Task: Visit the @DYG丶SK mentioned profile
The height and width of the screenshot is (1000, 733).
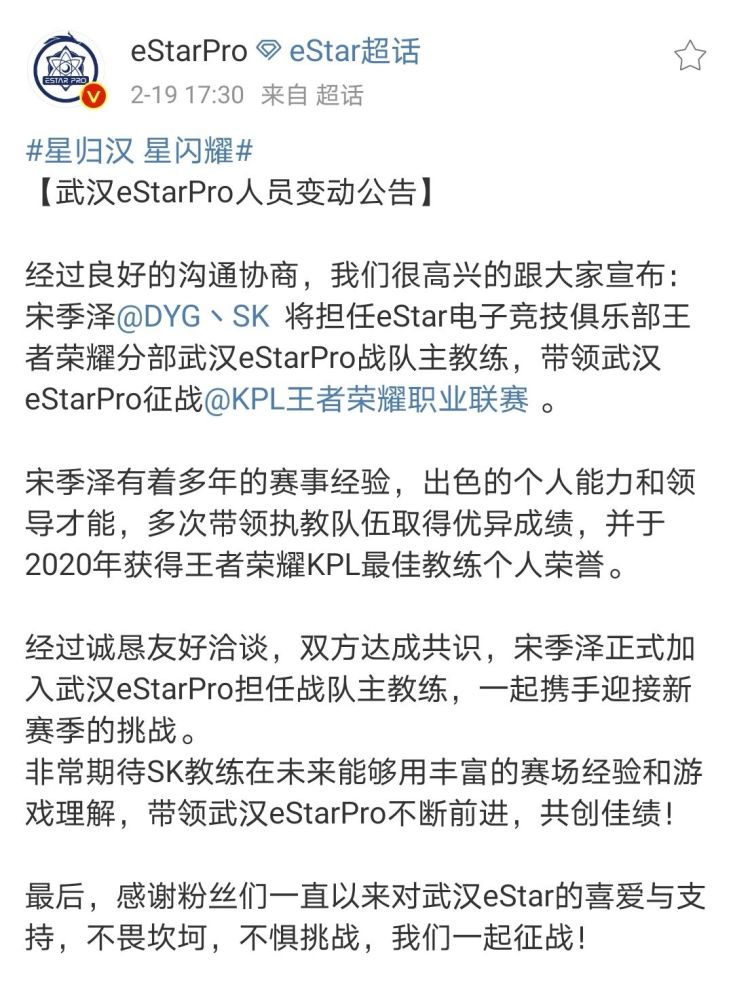Action: [x=194, y=319]
